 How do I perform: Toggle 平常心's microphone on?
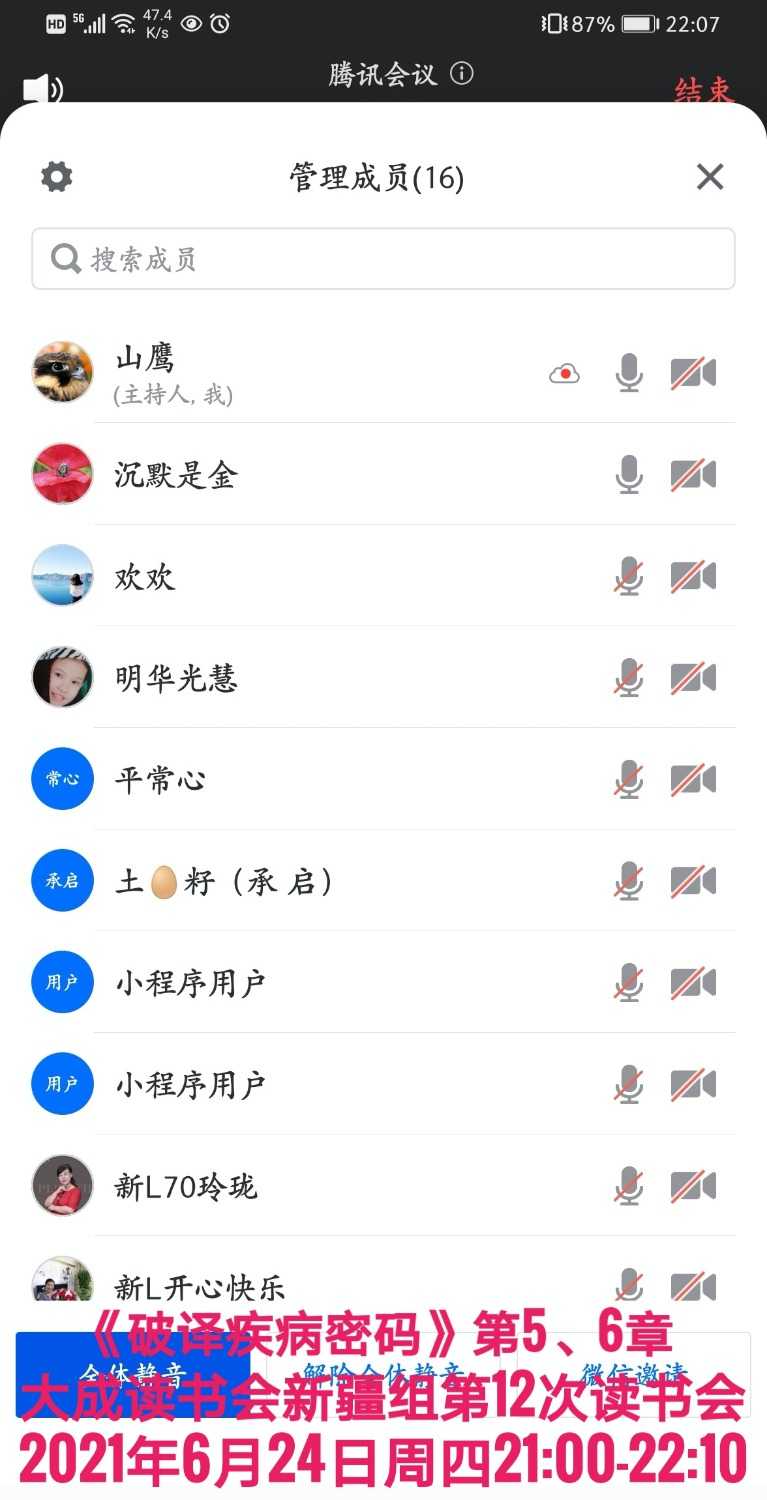(x=628, y=778)
